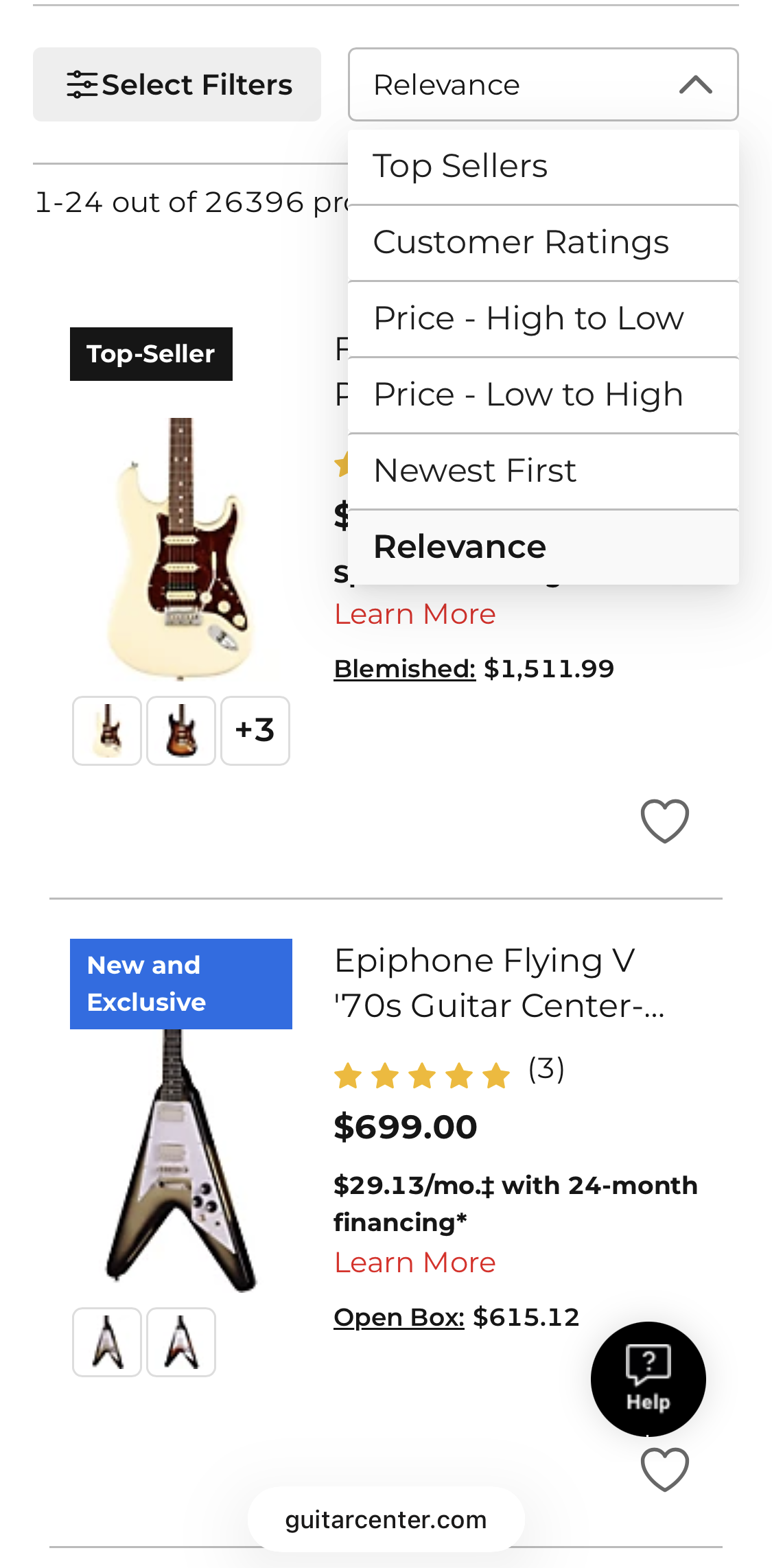The image size is (772, 1568).
Task: Click the Open Box price link
Action: coord(399,1316)
